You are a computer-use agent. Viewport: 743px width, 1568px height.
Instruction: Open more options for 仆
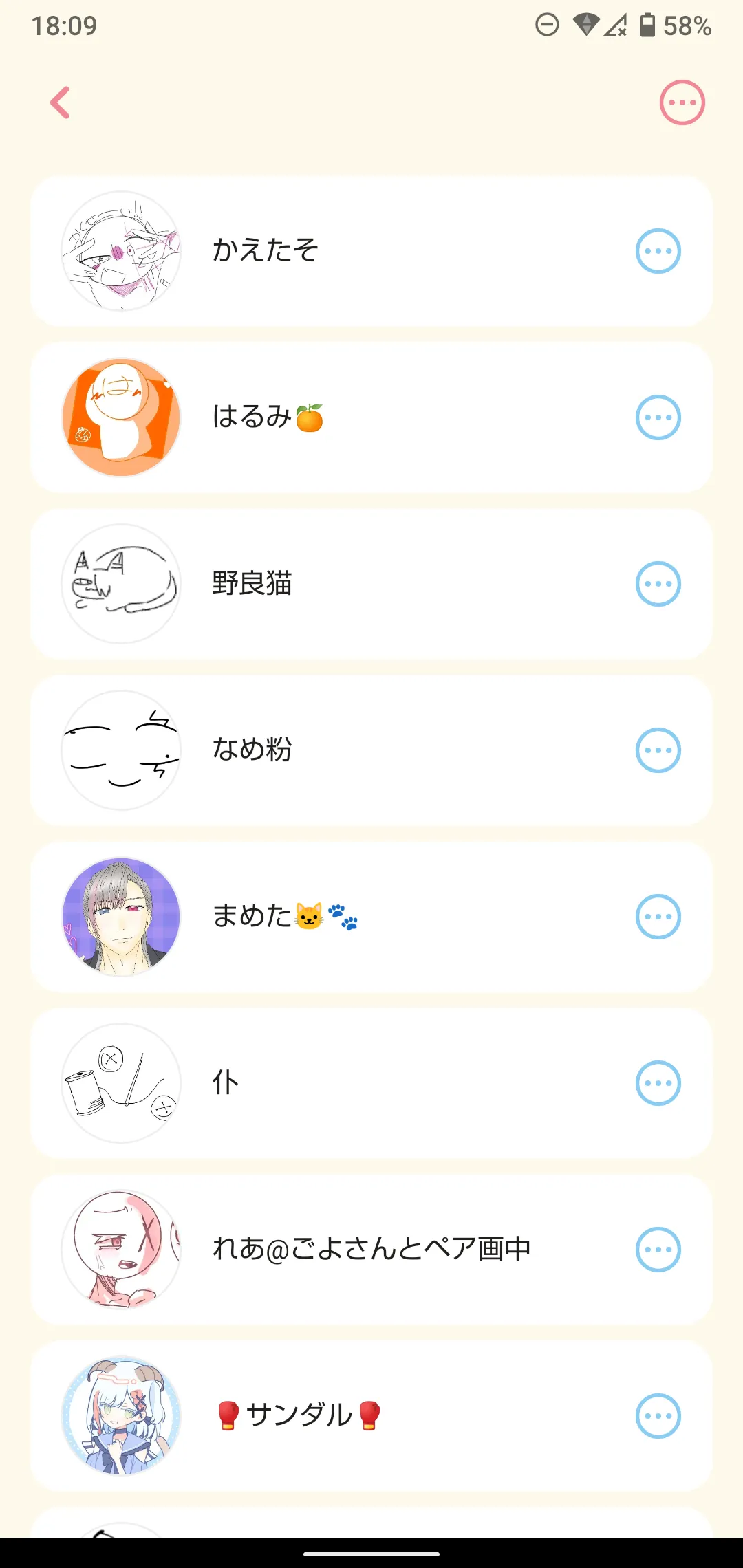[x=658, y=1083]
